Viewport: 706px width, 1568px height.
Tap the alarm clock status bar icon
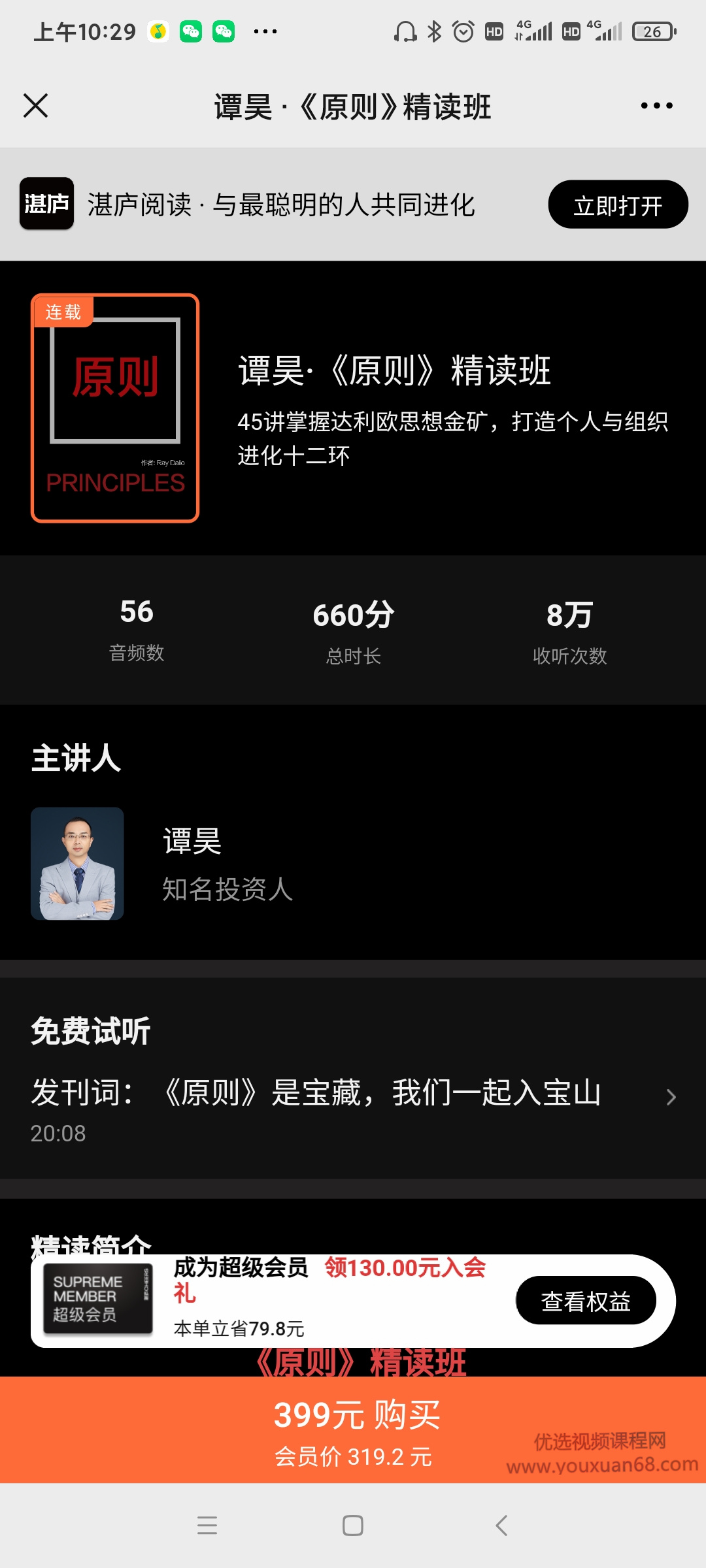pos(462,31)
